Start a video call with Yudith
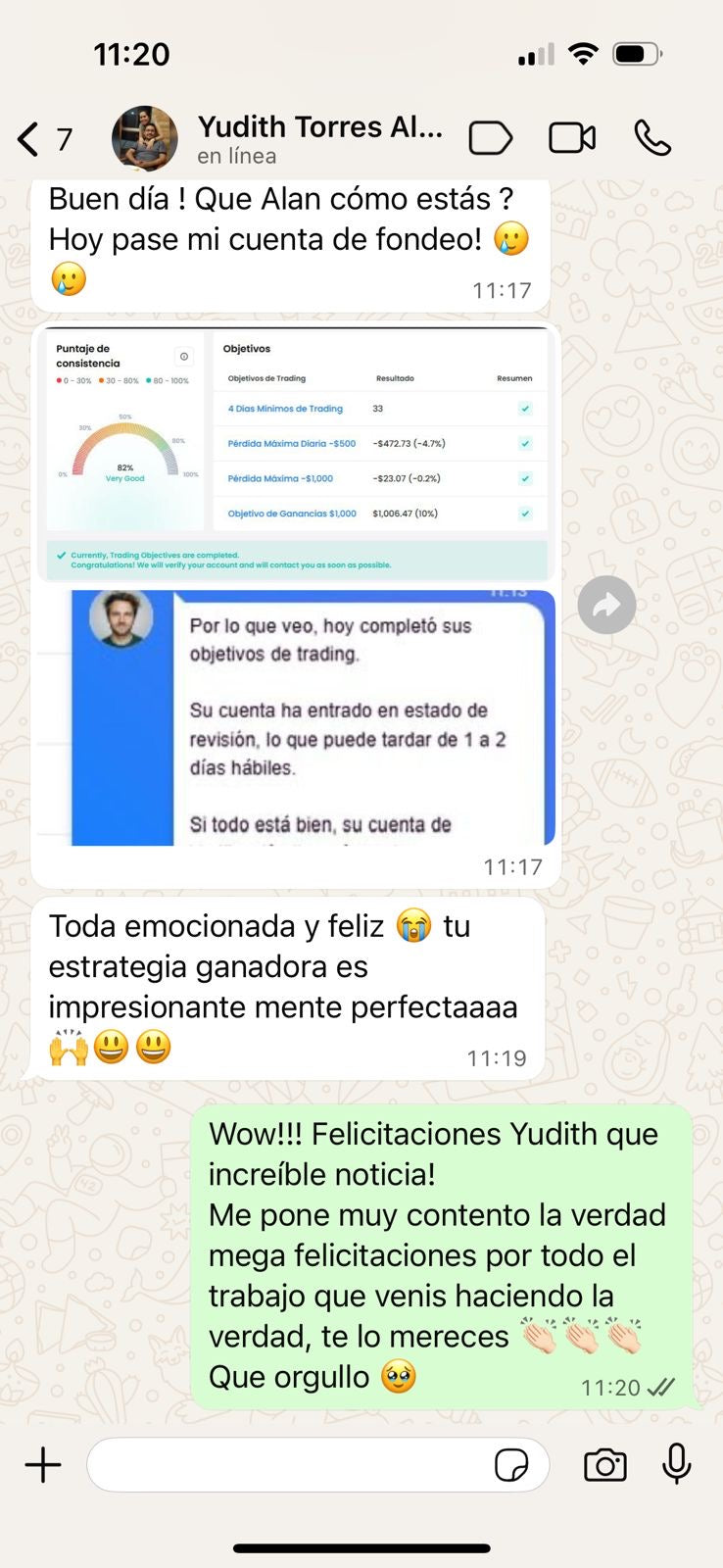This screenshot has width=723, height=1568. 572,138
